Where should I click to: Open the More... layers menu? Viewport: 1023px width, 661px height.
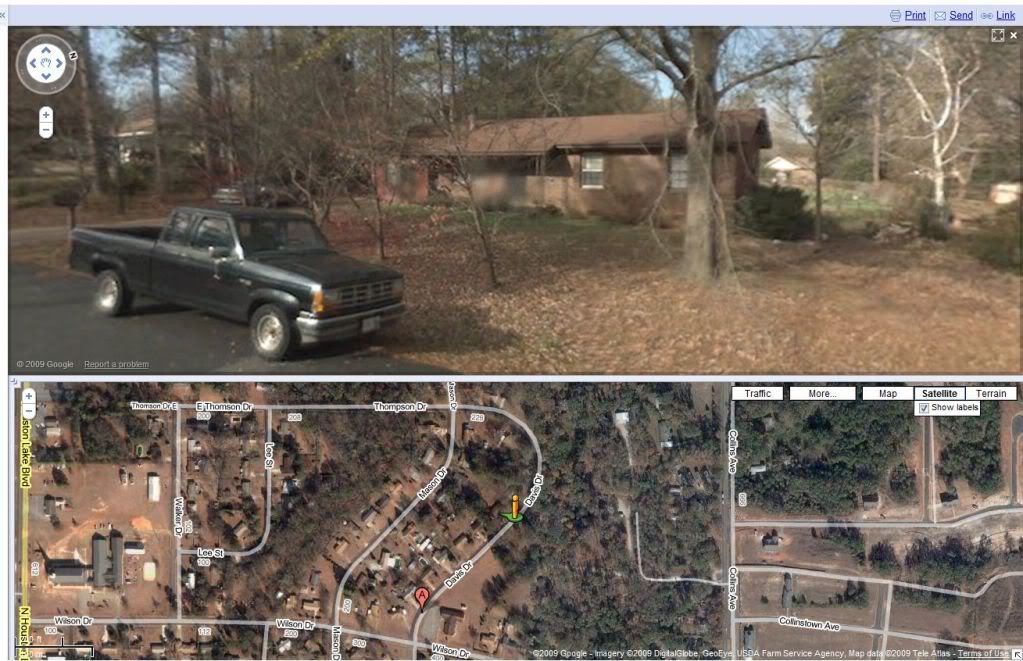click(x=822, y=394)
